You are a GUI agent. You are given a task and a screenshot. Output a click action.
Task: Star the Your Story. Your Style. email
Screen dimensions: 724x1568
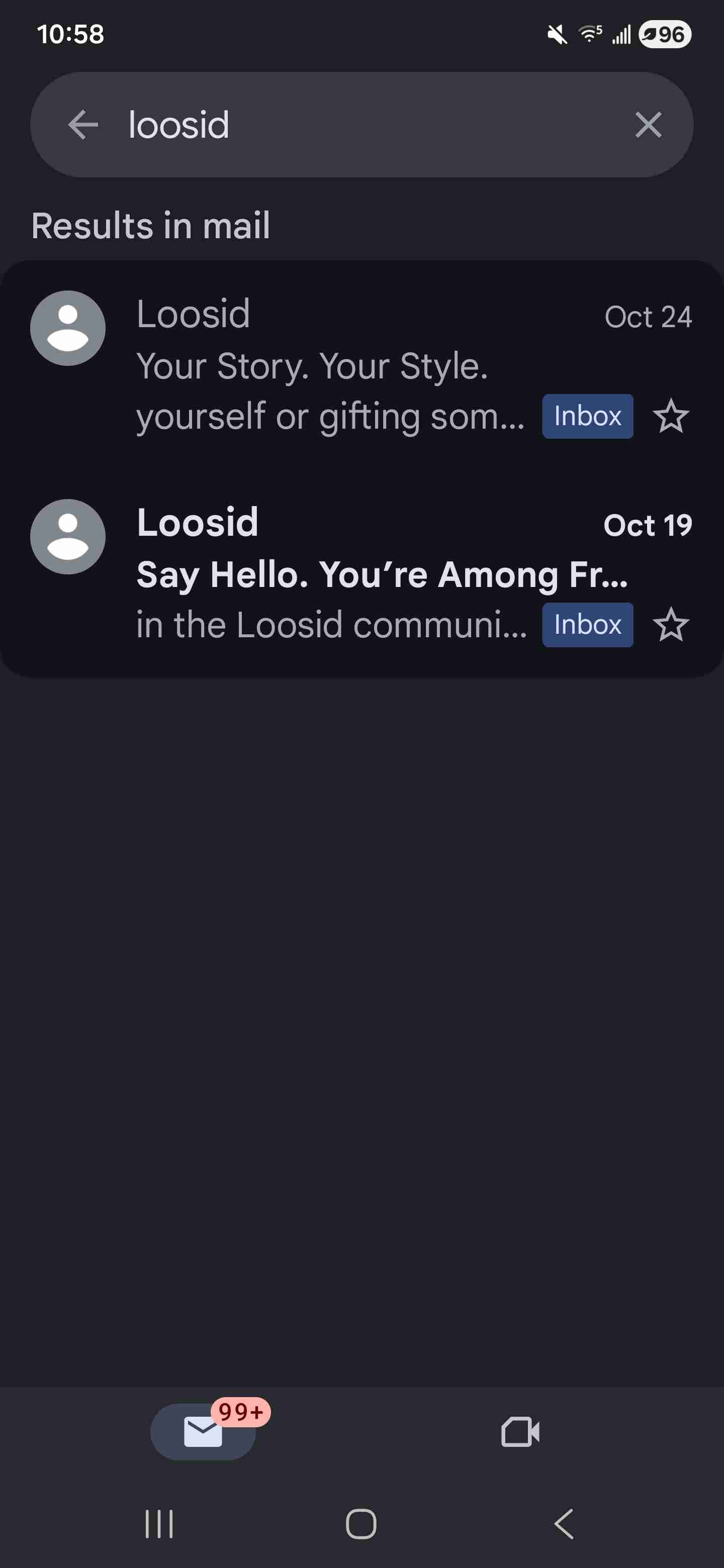coord(670,416)
